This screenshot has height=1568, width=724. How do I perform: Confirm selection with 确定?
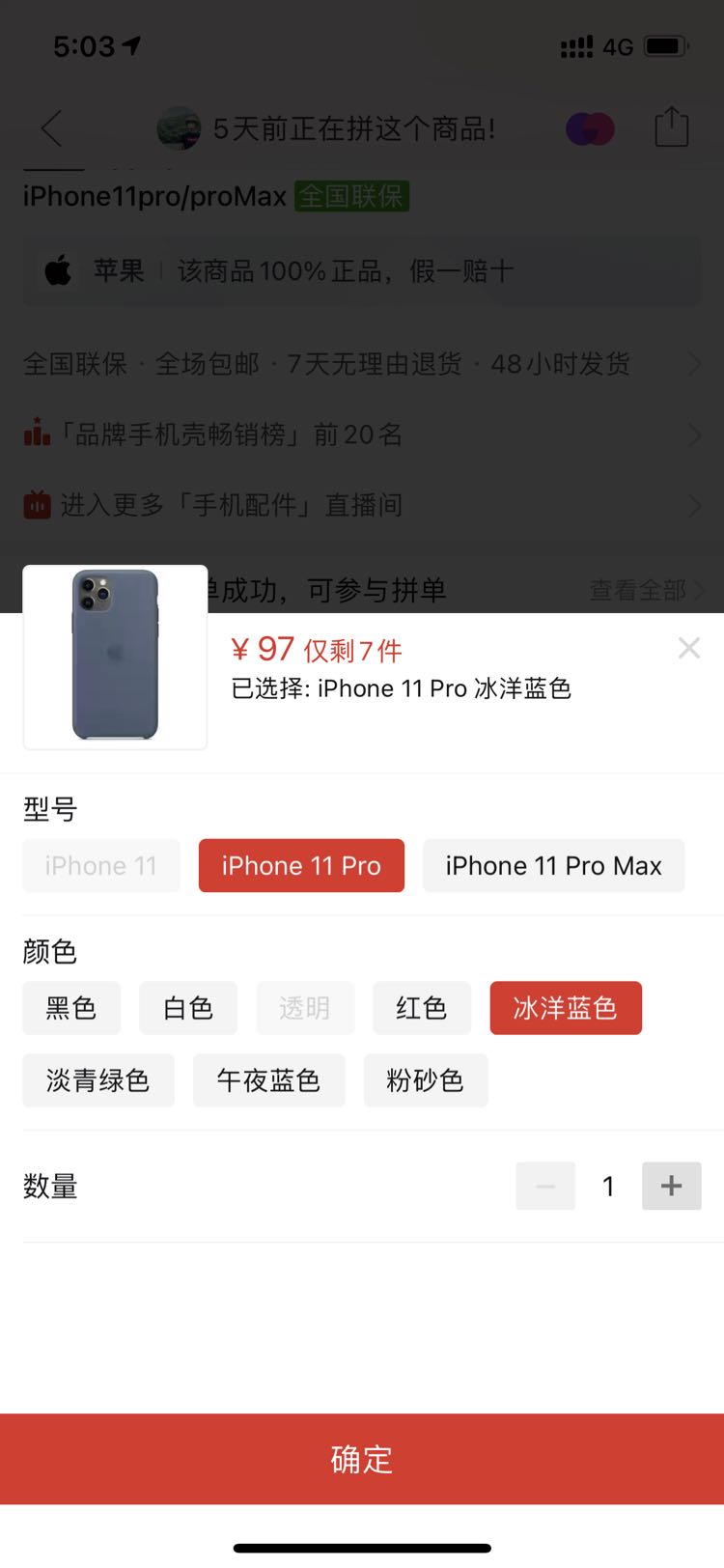[x=362, y=1458]
